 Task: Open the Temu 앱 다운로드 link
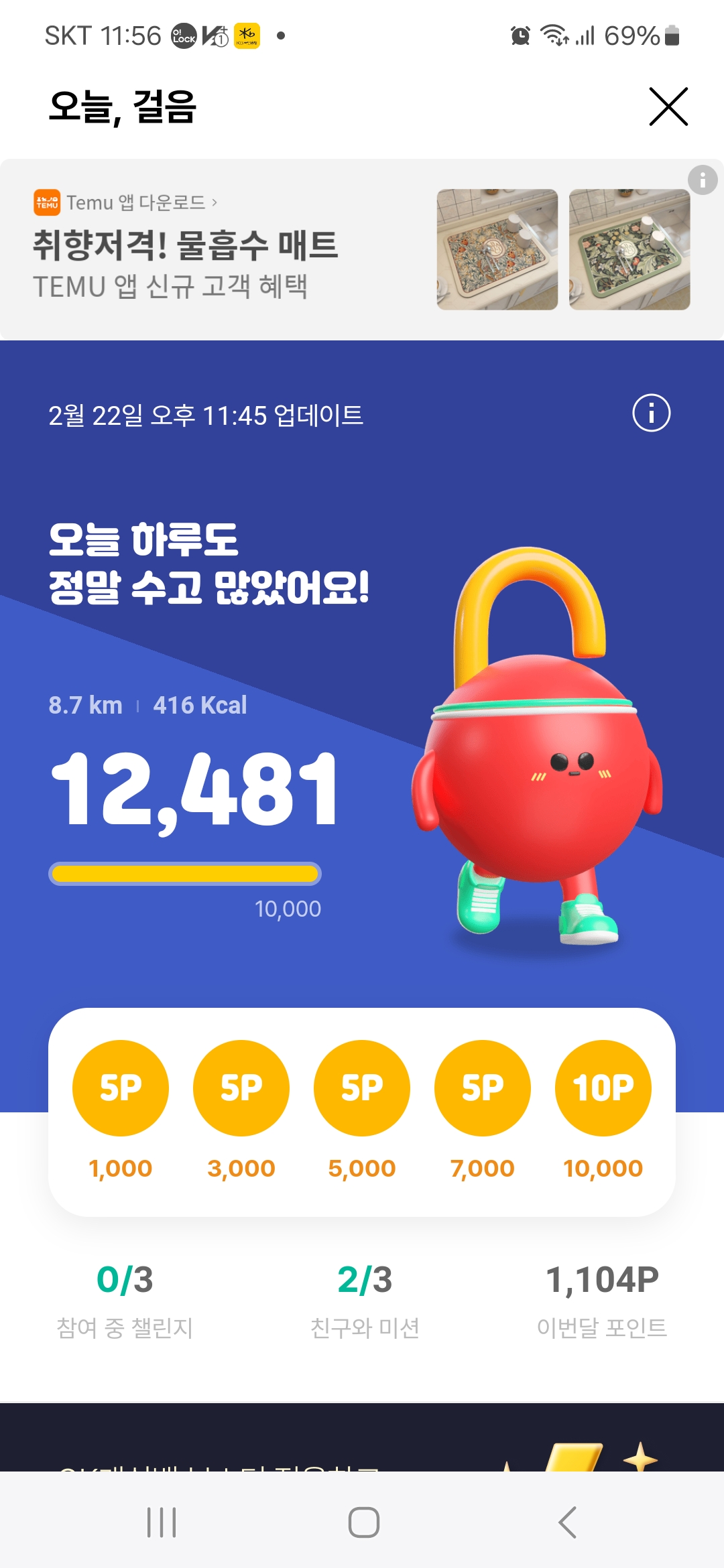click(x=126, y=202)
